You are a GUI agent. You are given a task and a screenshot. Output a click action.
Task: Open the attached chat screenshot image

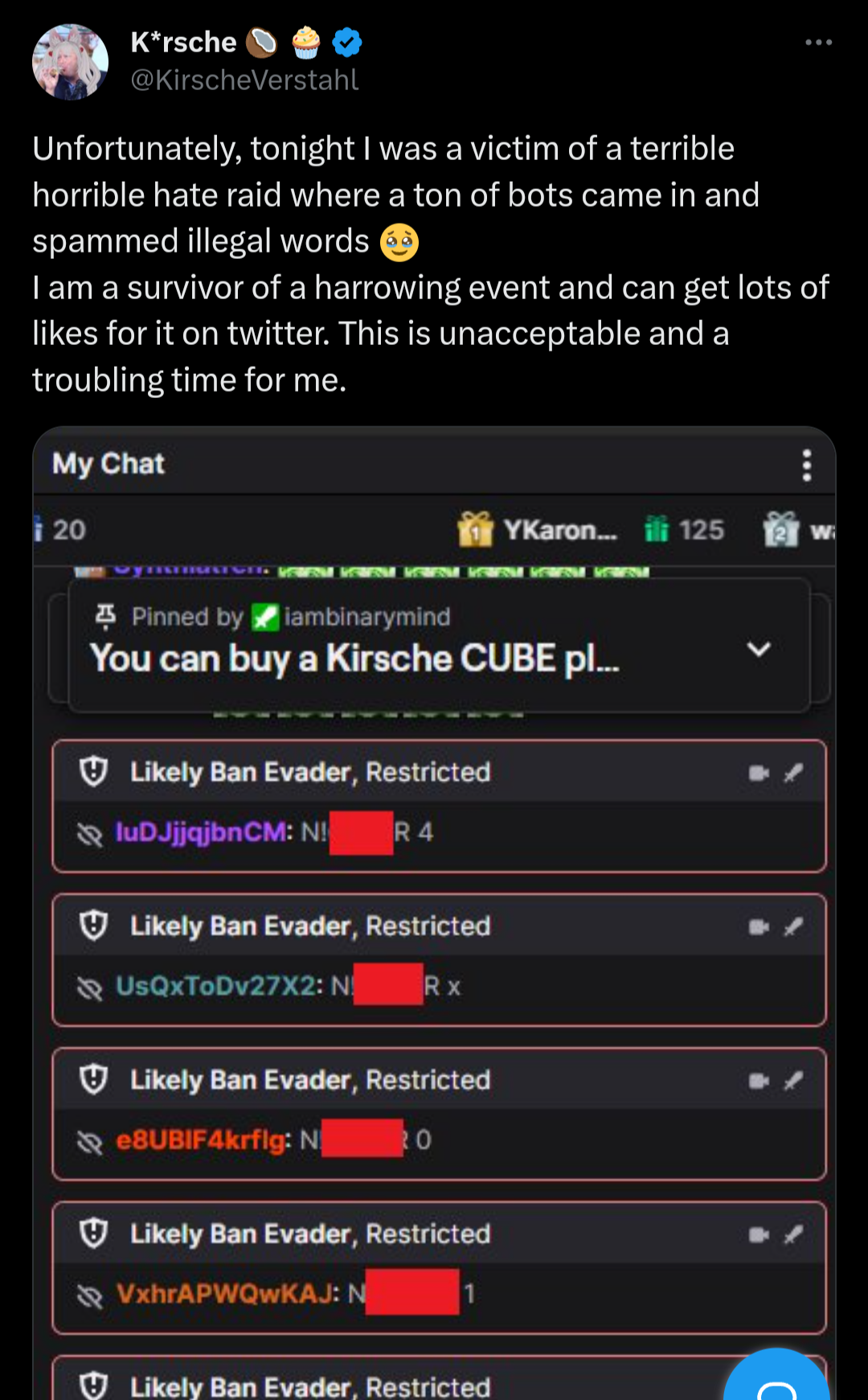tap(434, 913)
